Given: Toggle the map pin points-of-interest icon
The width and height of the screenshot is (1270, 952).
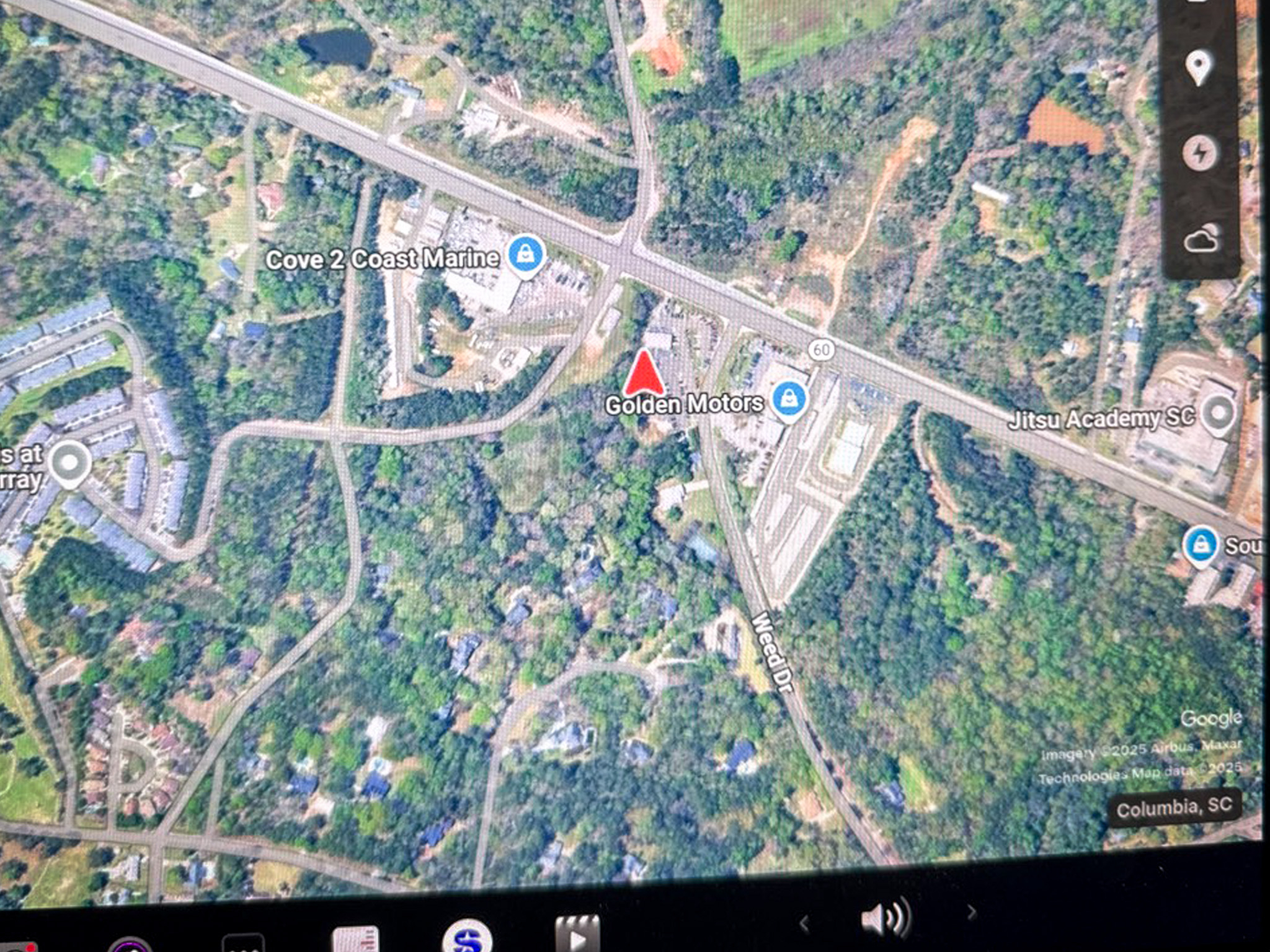Looking at the screenshot, I should tap(1198, 67).
